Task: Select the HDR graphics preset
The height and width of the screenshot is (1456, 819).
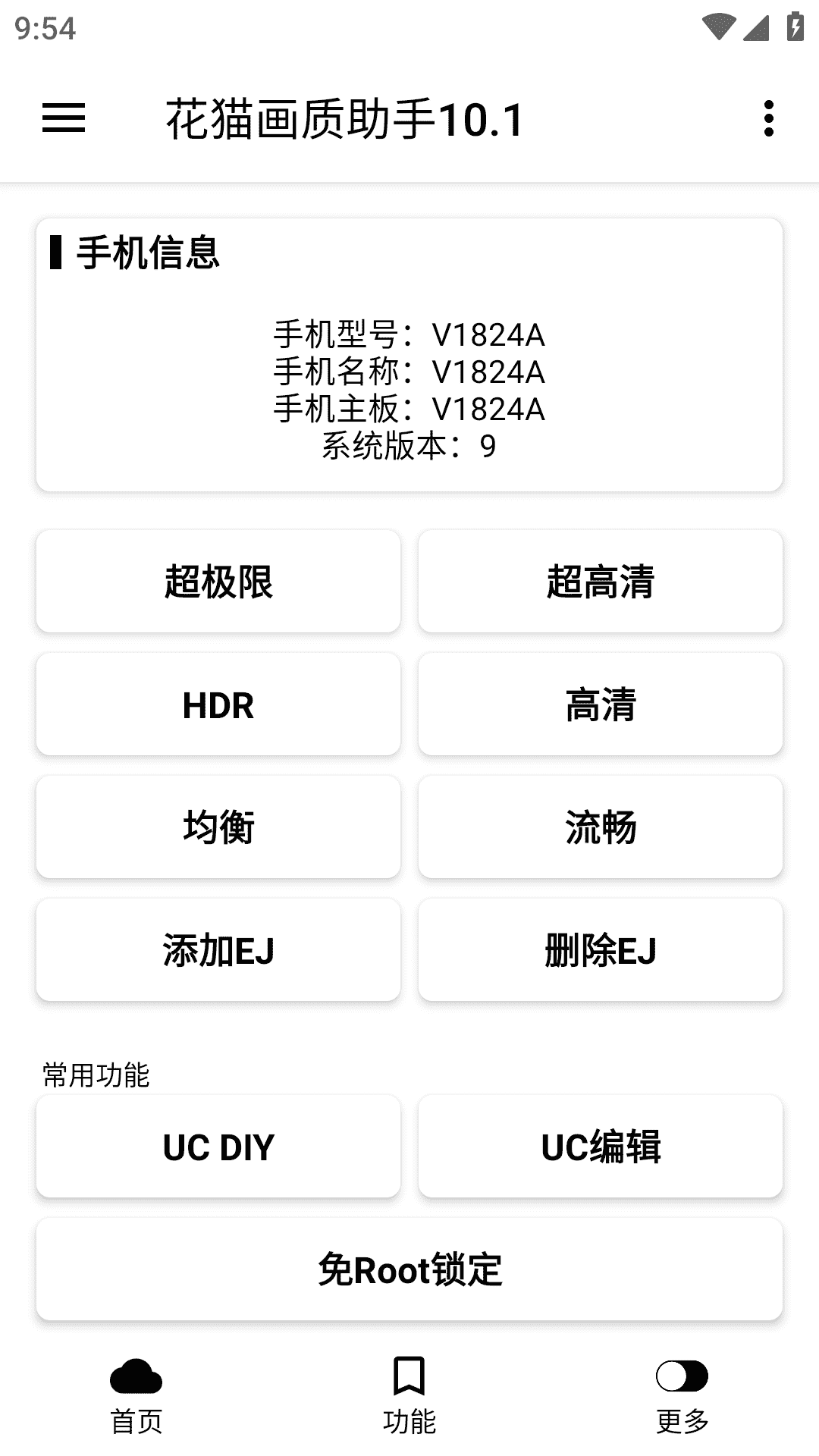Action: (x=218, y=704)
